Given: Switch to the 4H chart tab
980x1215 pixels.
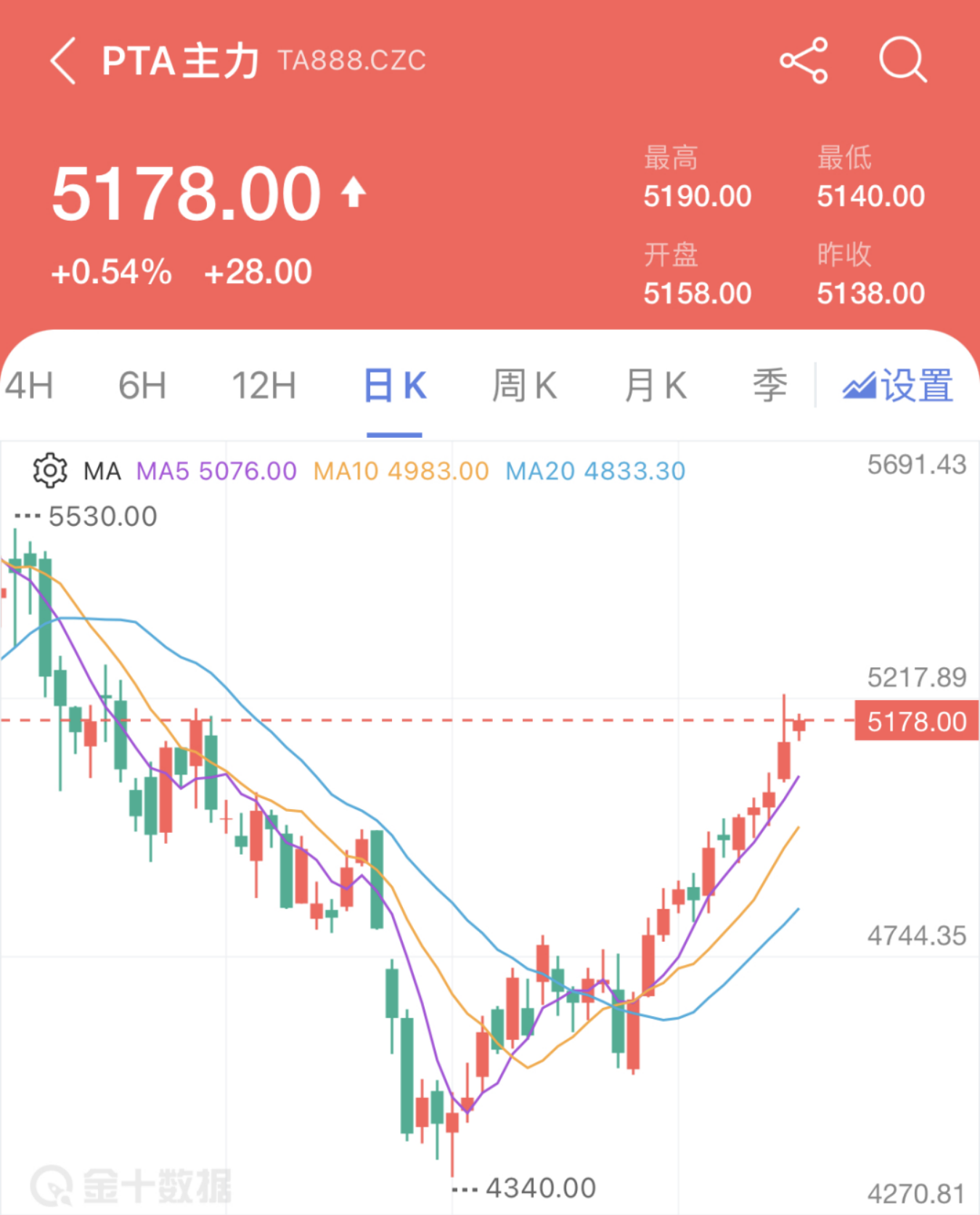Looking at the screenshot, I should [x=29, y=385].
